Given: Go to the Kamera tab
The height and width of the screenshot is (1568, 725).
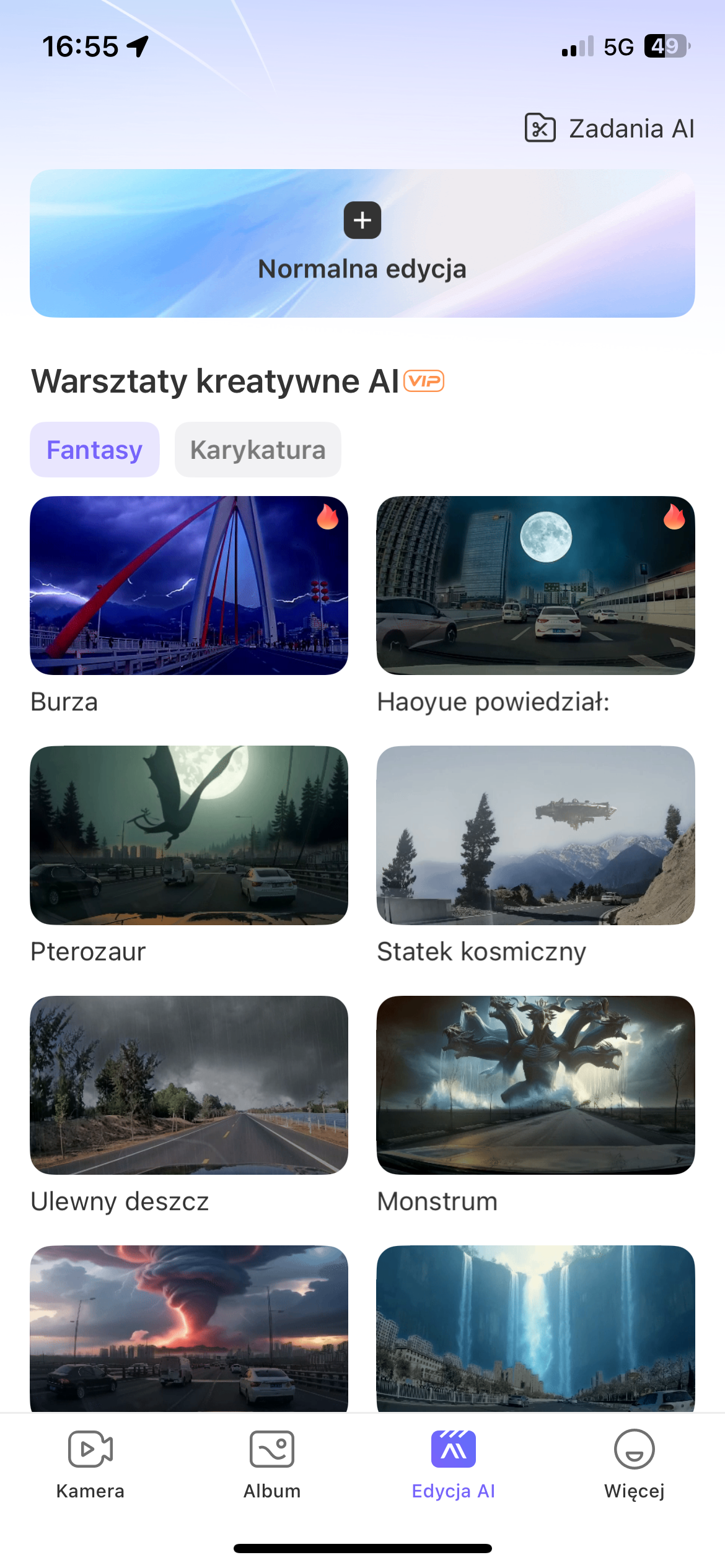Looking at the screenshot, I should click(x=90, y=1465).
